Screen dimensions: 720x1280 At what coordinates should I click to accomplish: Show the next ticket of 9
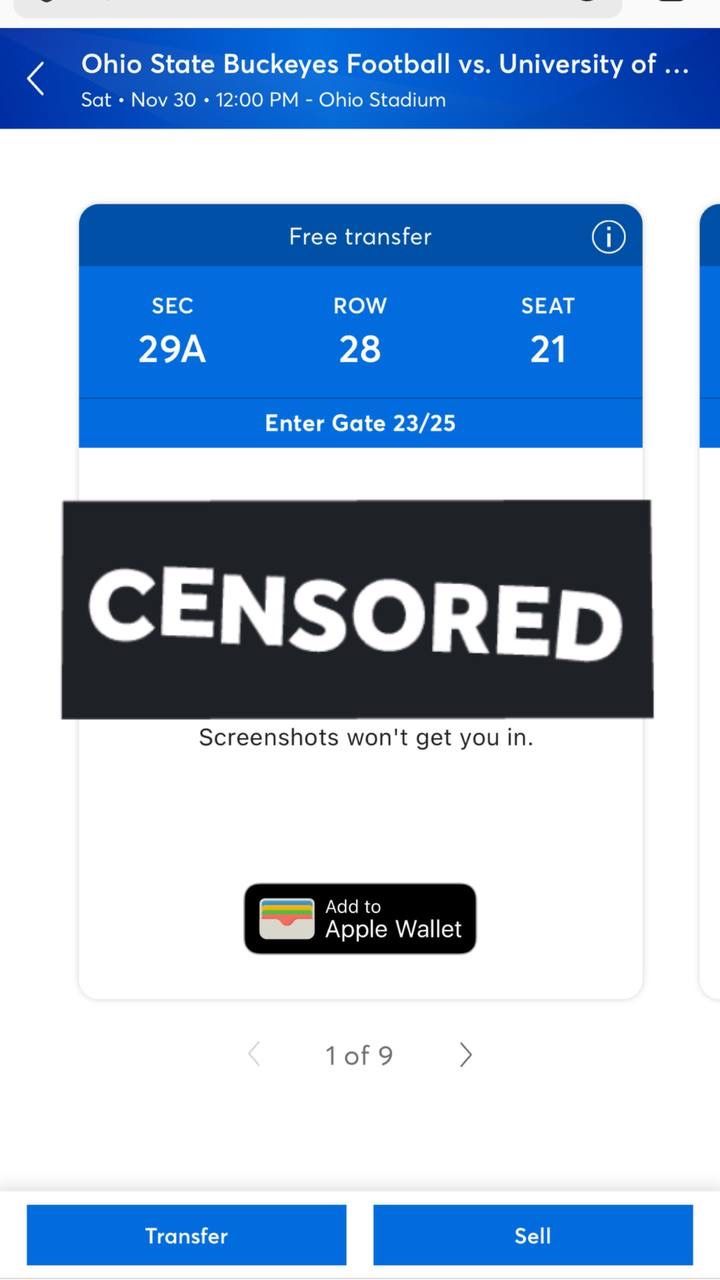tap(465, 1055)
